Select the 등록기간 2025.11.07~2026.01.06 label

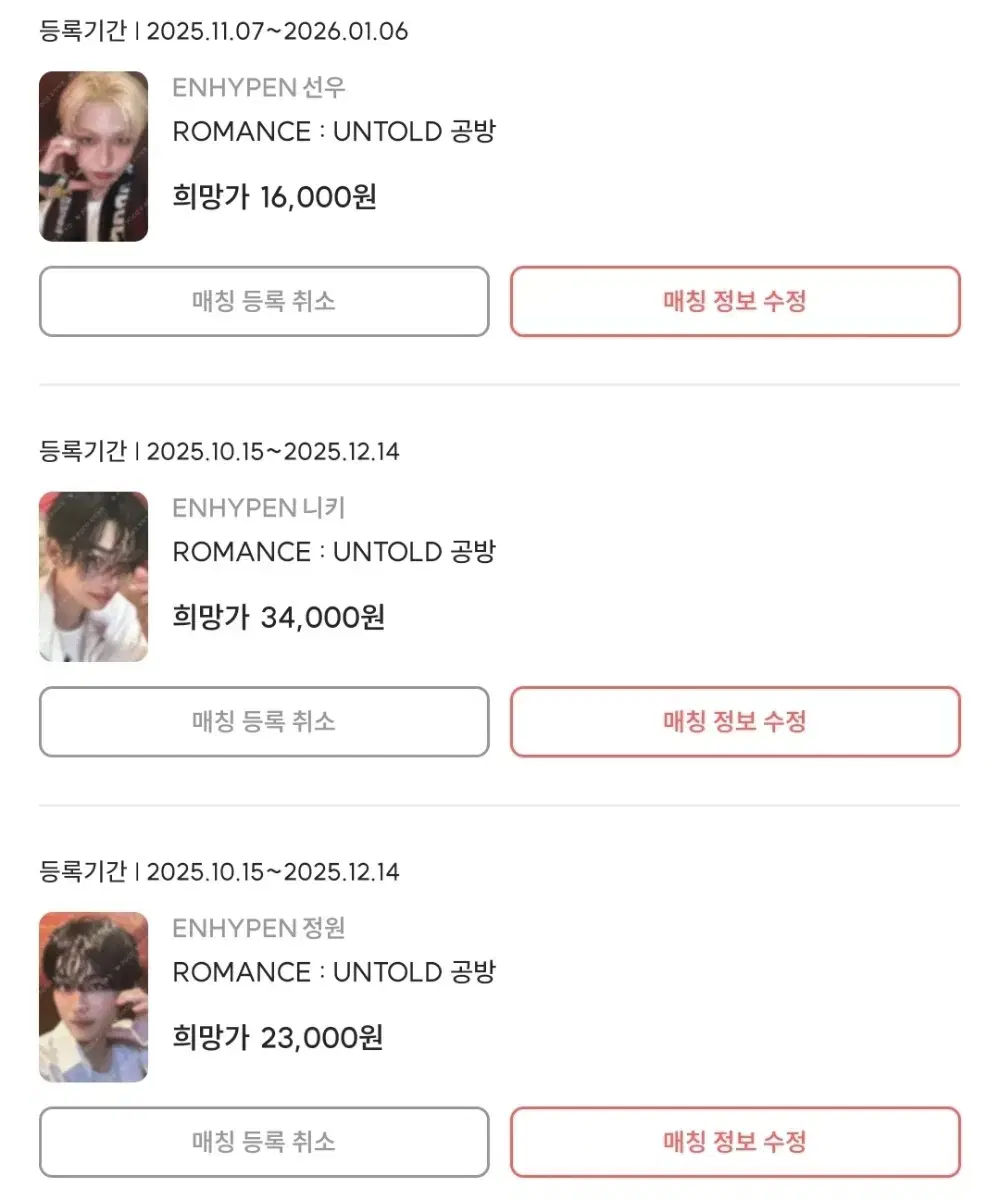pyautogui.click(x=218, y=31)
